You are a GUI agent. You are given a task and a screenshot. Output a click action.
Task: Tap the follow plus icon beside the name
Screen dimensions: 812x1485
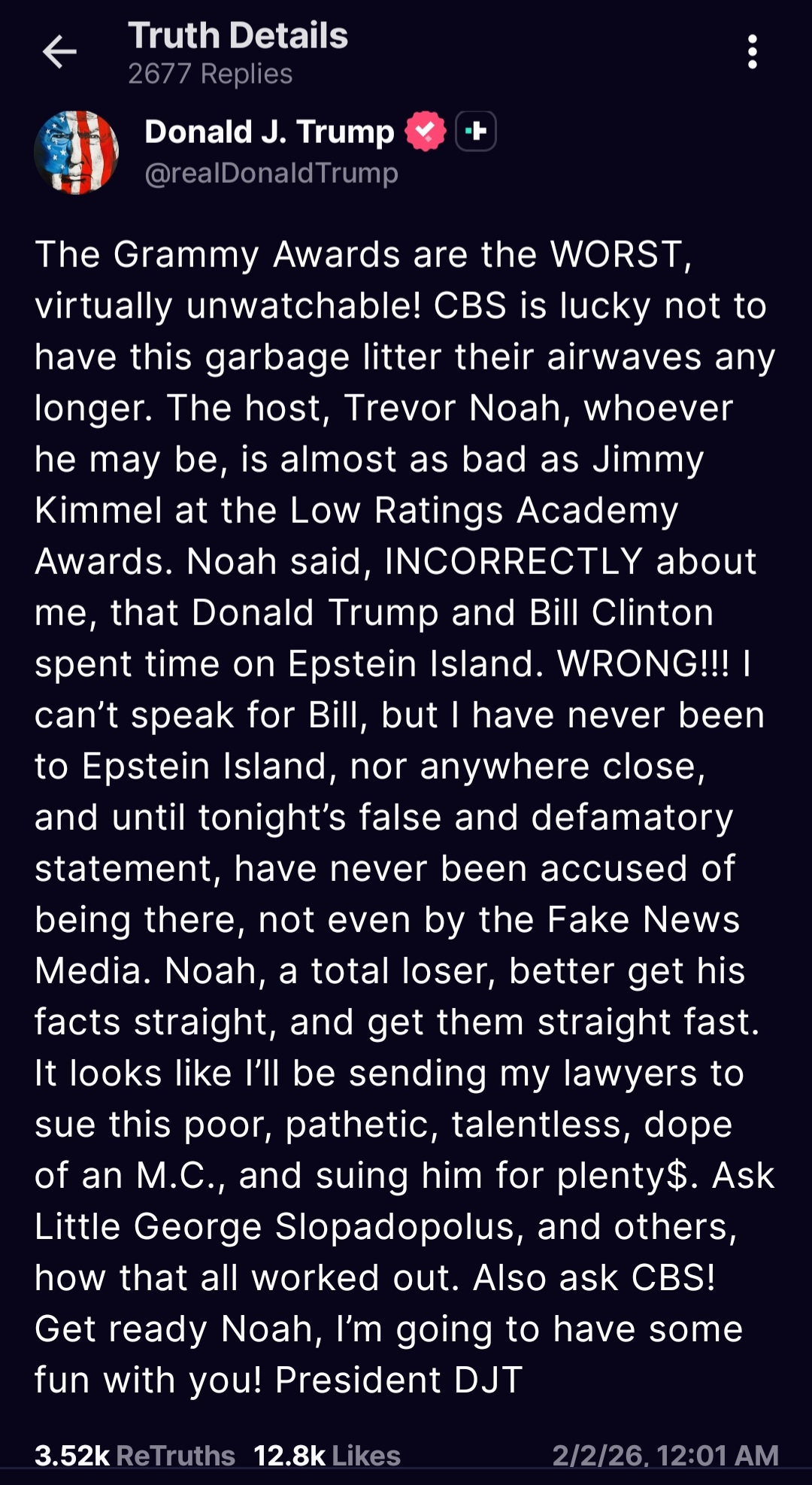tap(476, 132)
